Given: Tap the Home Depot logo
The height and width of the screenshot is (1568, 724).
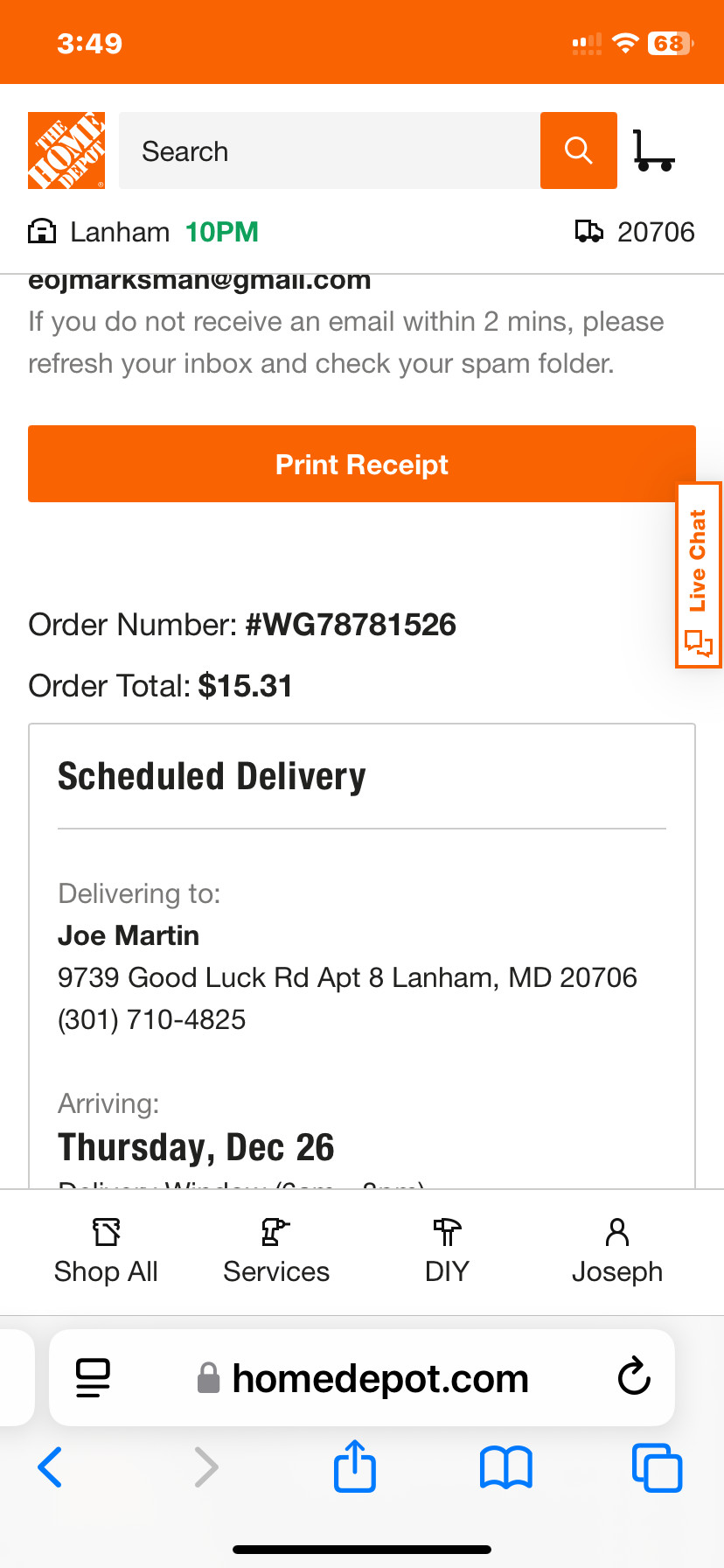Looking at the screenshot, I should 66,150.
